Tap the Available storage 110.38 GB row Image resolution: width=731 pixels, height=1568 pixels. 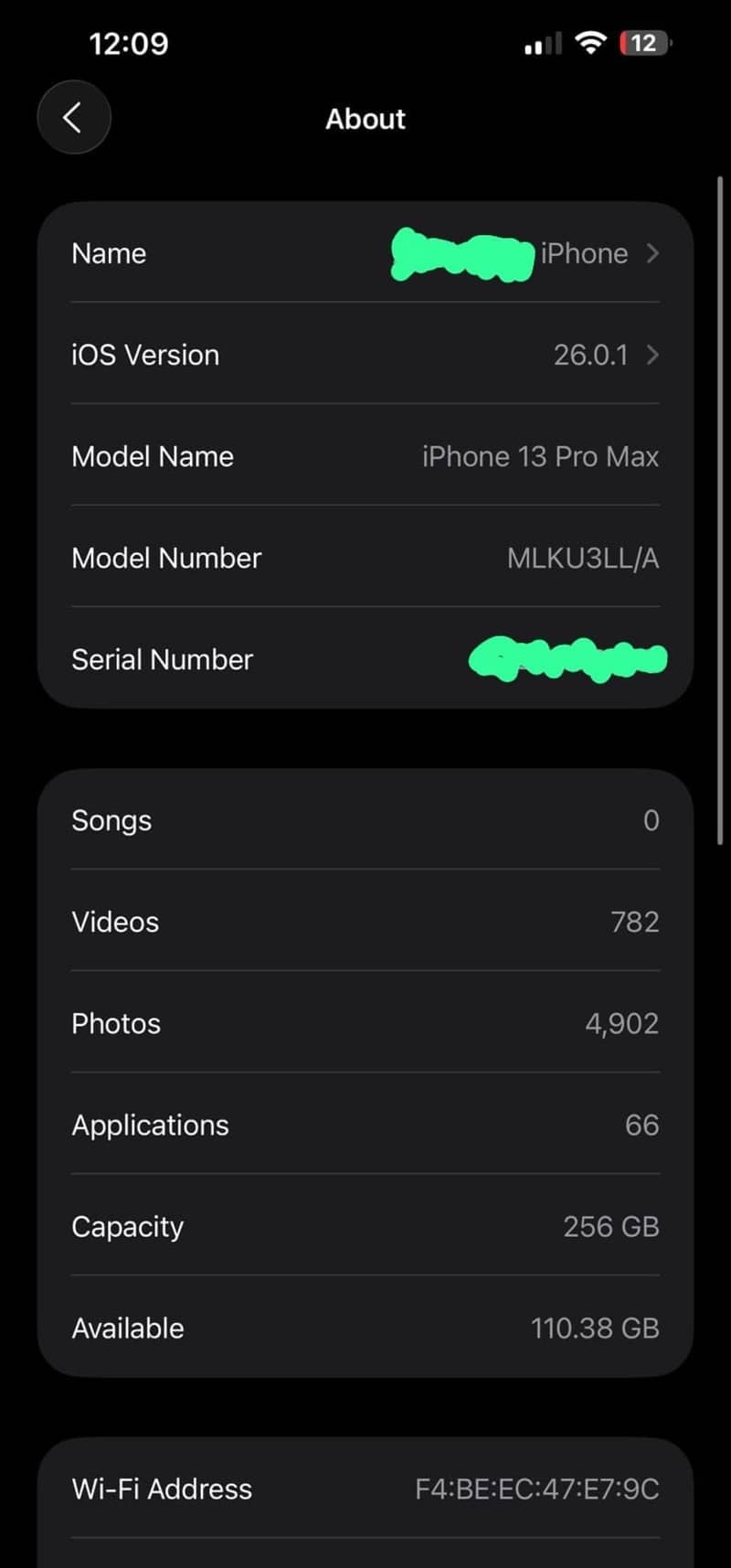click(365, 1328)
